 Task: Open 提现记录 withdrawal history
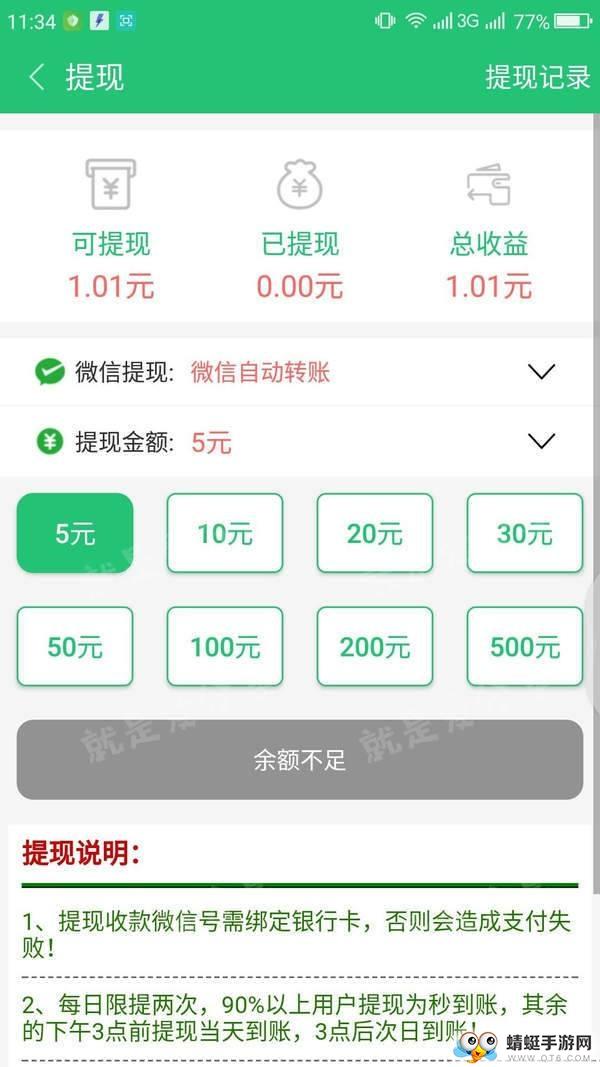537,78
